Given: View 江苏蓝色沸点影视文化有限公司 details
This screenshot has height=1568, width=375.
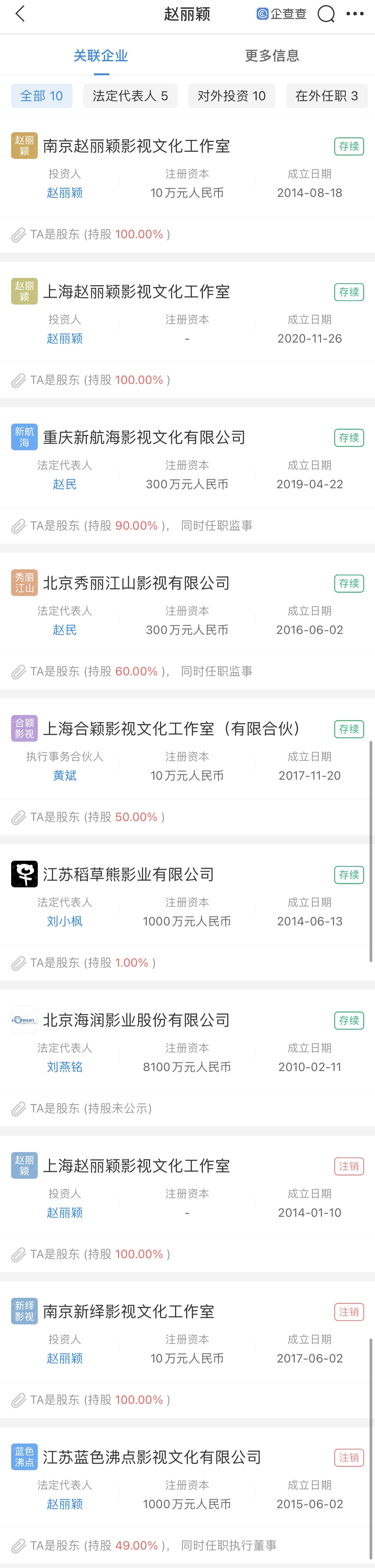Looking at the screenshot, I should click(152, 1457).
